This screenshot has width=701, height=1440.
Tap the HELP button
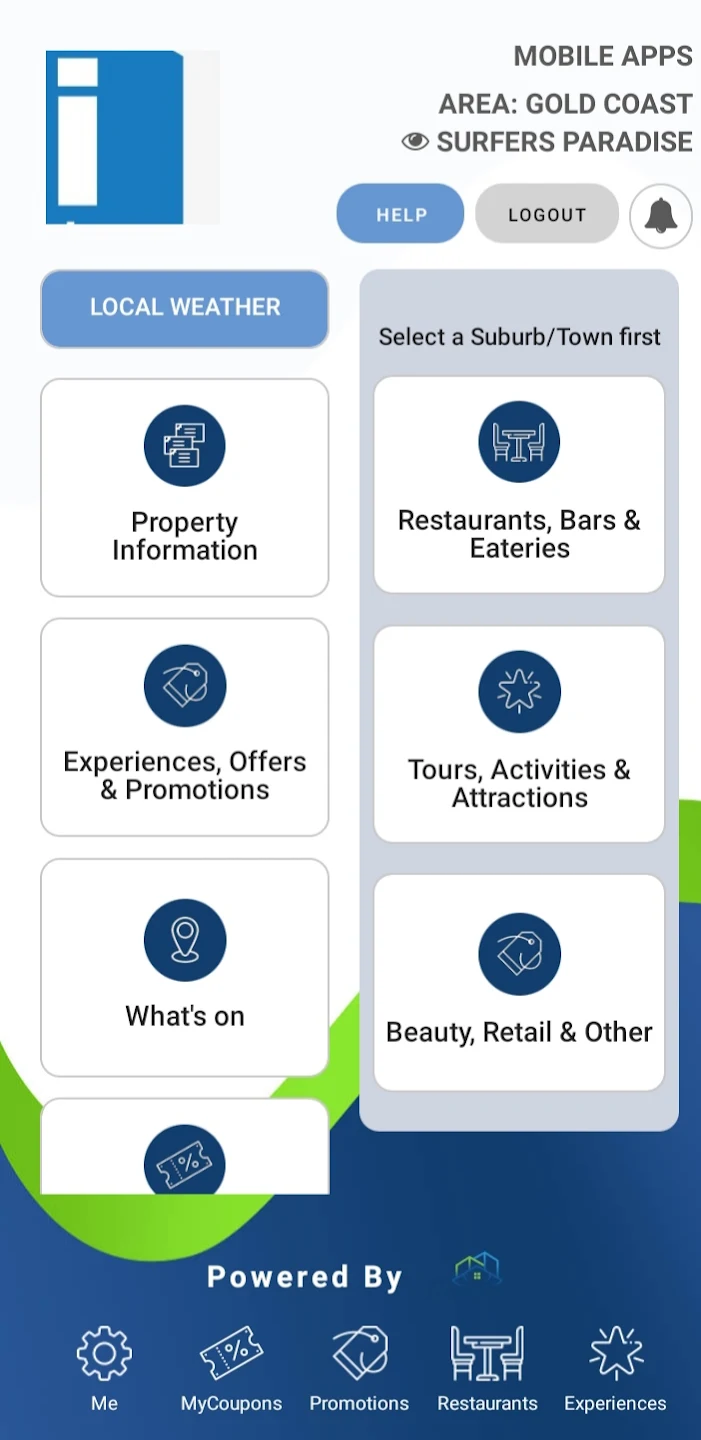pyautogui.click(x=401, y=214)
